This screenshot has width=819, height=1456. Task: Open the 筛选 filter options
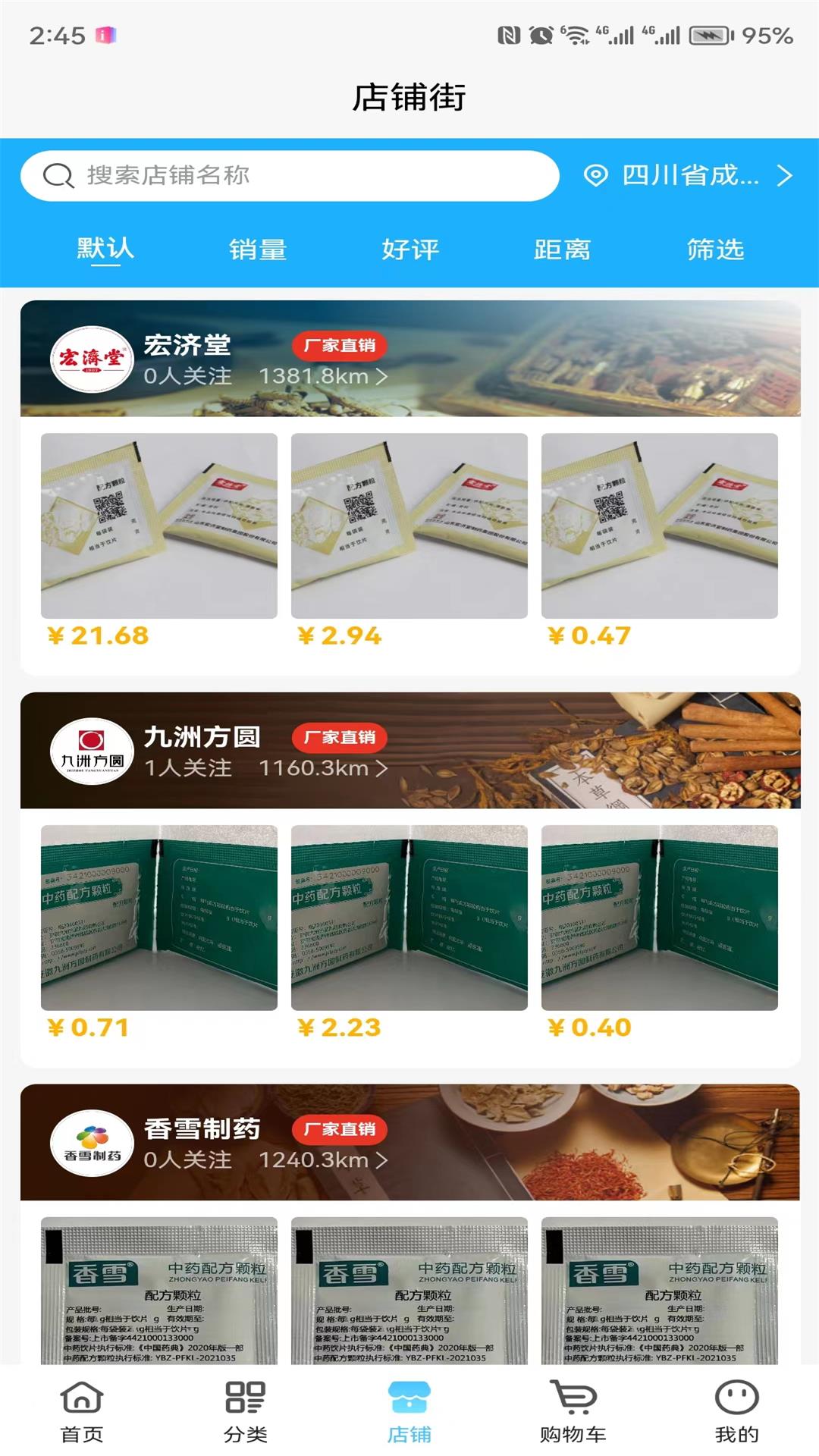[x=715, y=249]
